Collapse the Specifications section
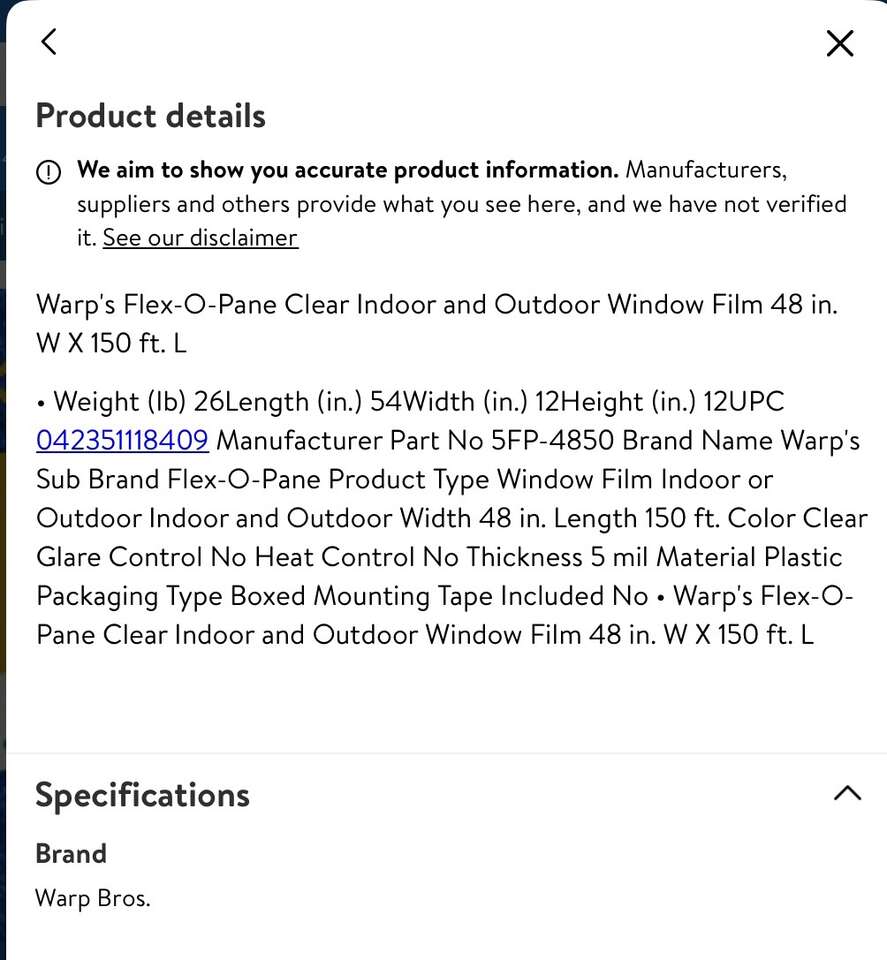Viewport: 887px width, 960px height. pyautogui.click(x=846, y=794)
